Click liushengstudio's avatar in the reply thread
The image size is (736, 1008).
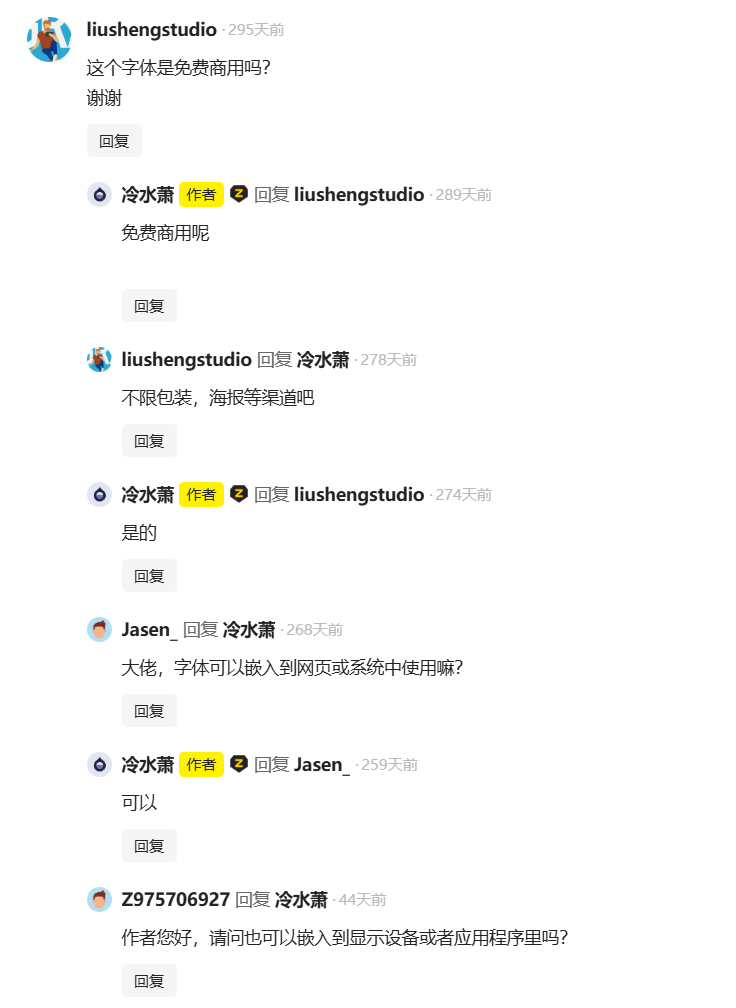[x=98, y=359]
